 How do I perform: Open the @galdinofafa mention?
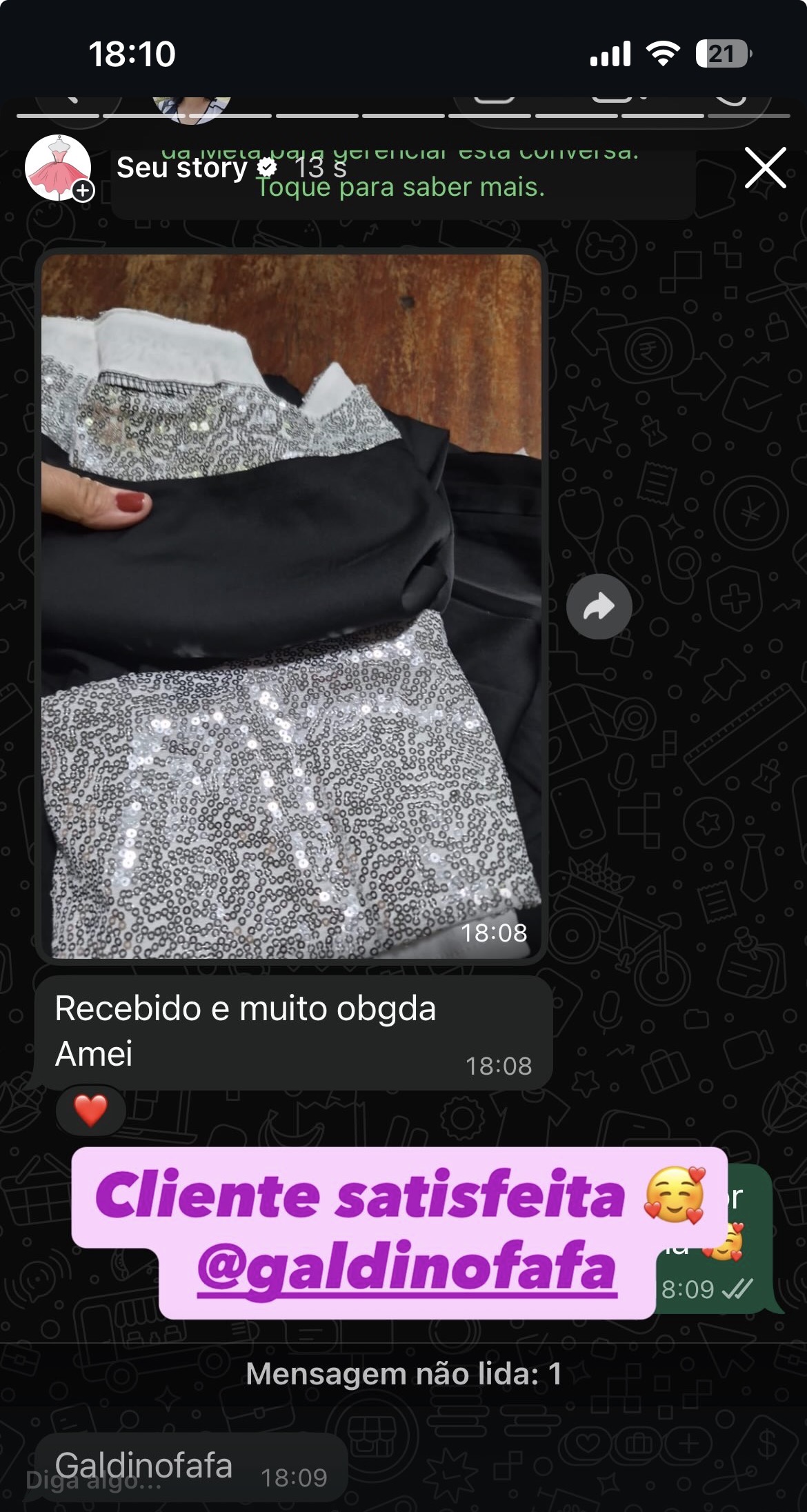coord(407,1266)
